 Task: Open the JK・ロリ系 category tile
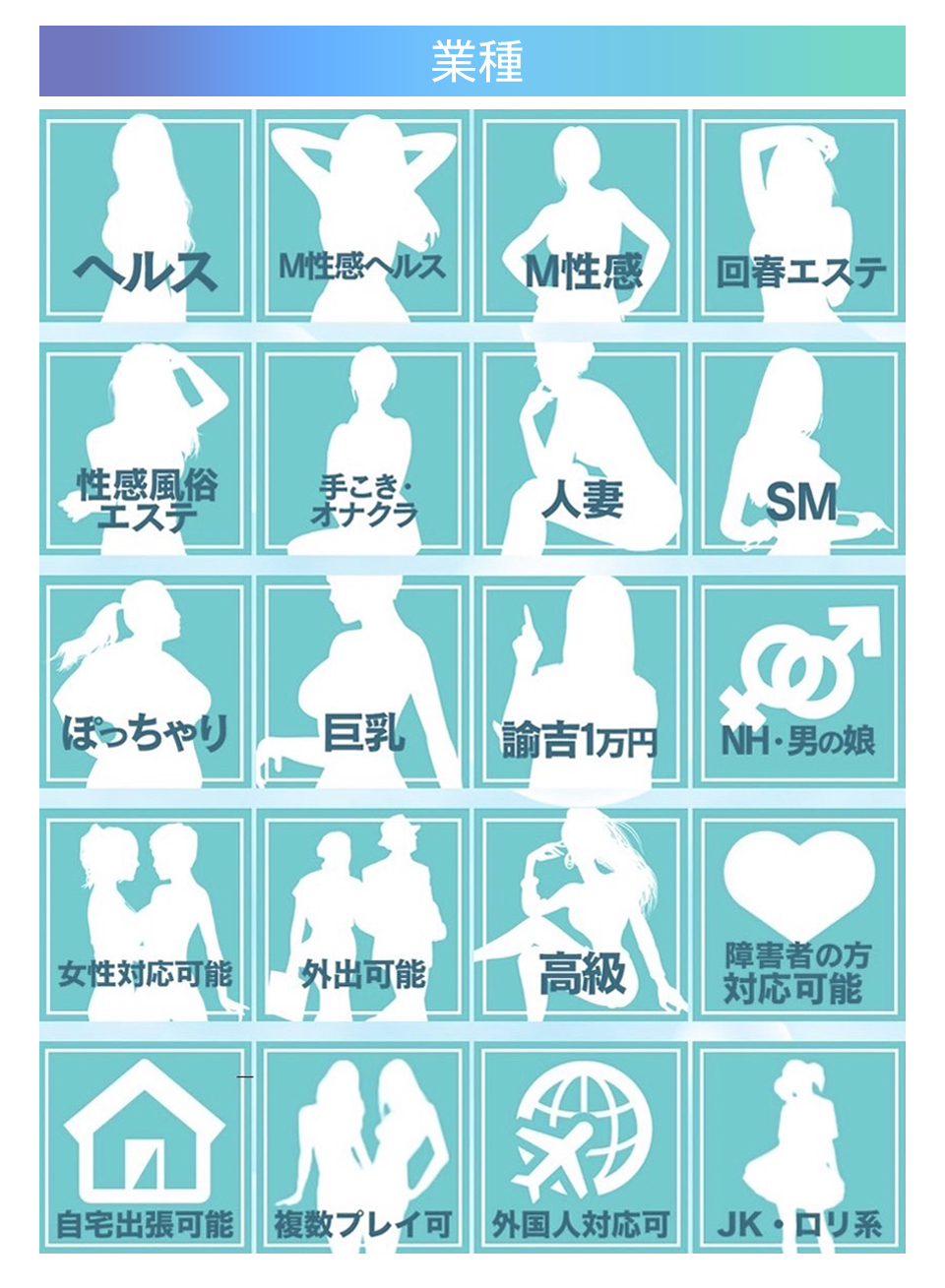[x=798, y=1148]
